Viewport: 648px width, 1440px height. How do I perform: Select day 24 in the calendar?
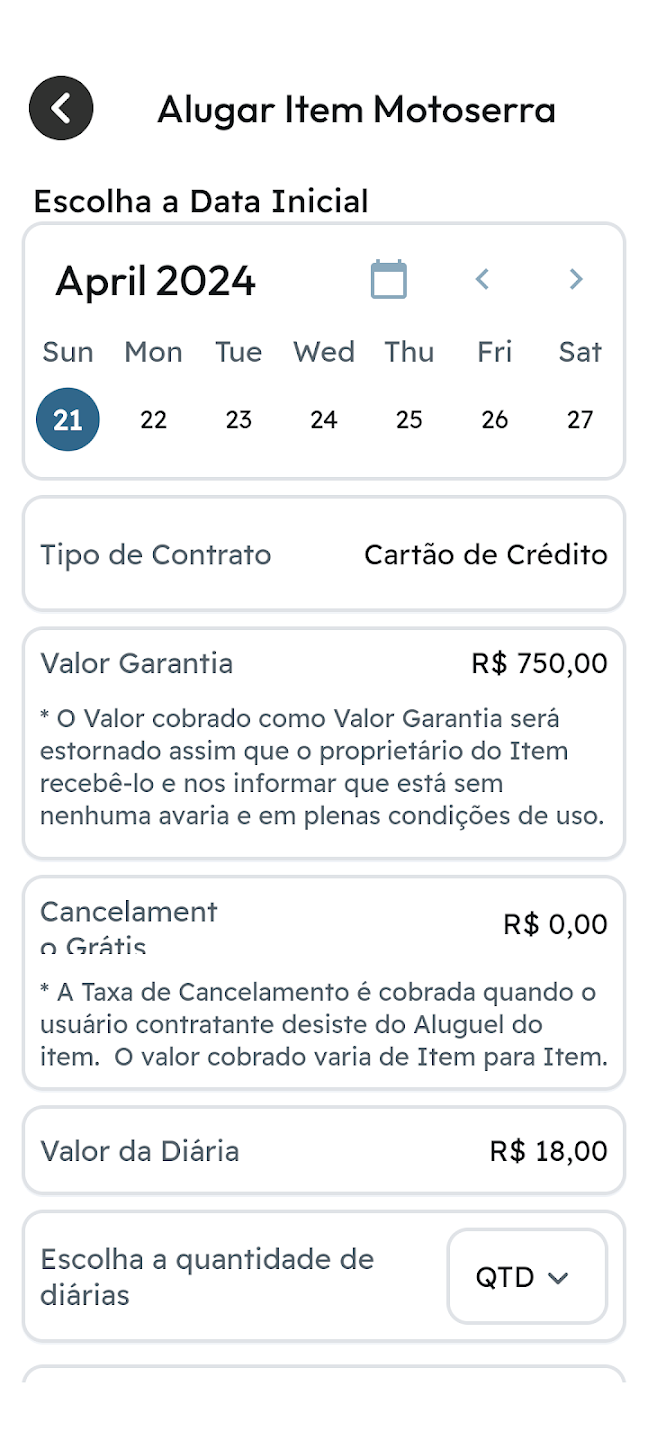coord(324,420)
